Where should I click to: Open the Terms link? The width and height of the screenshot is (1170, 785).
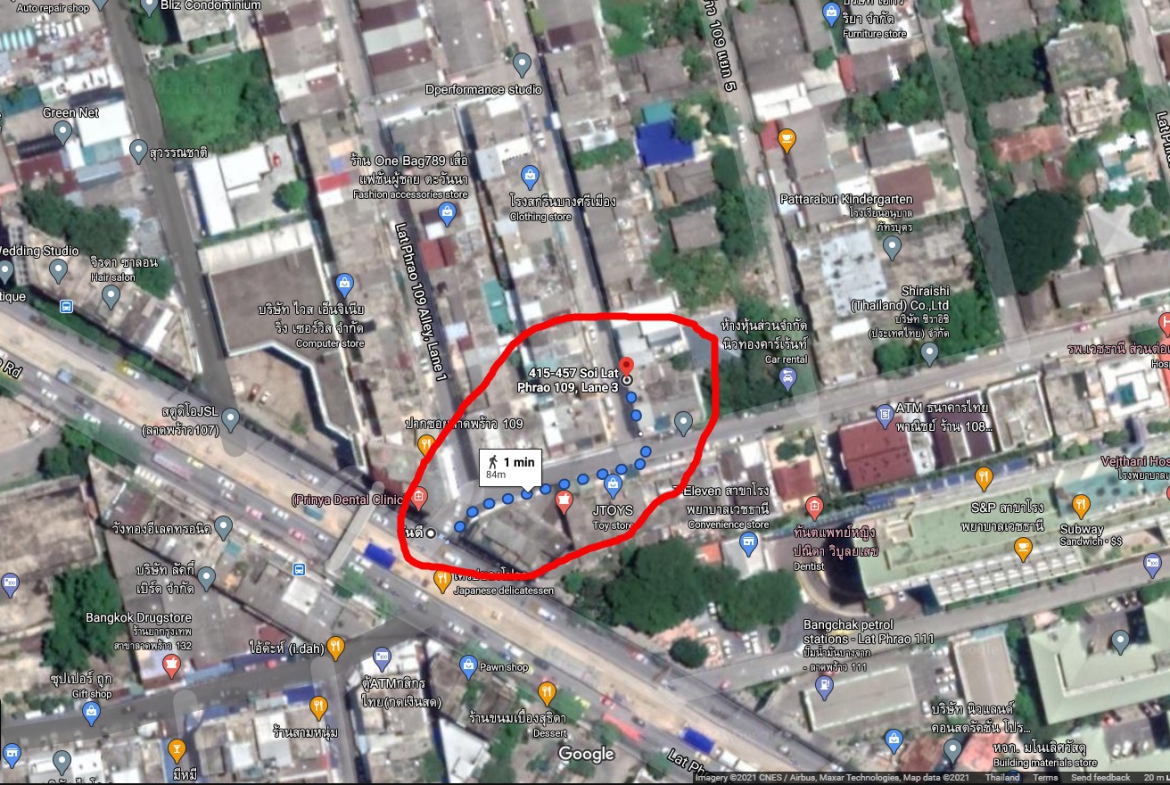coord(1045,777)
